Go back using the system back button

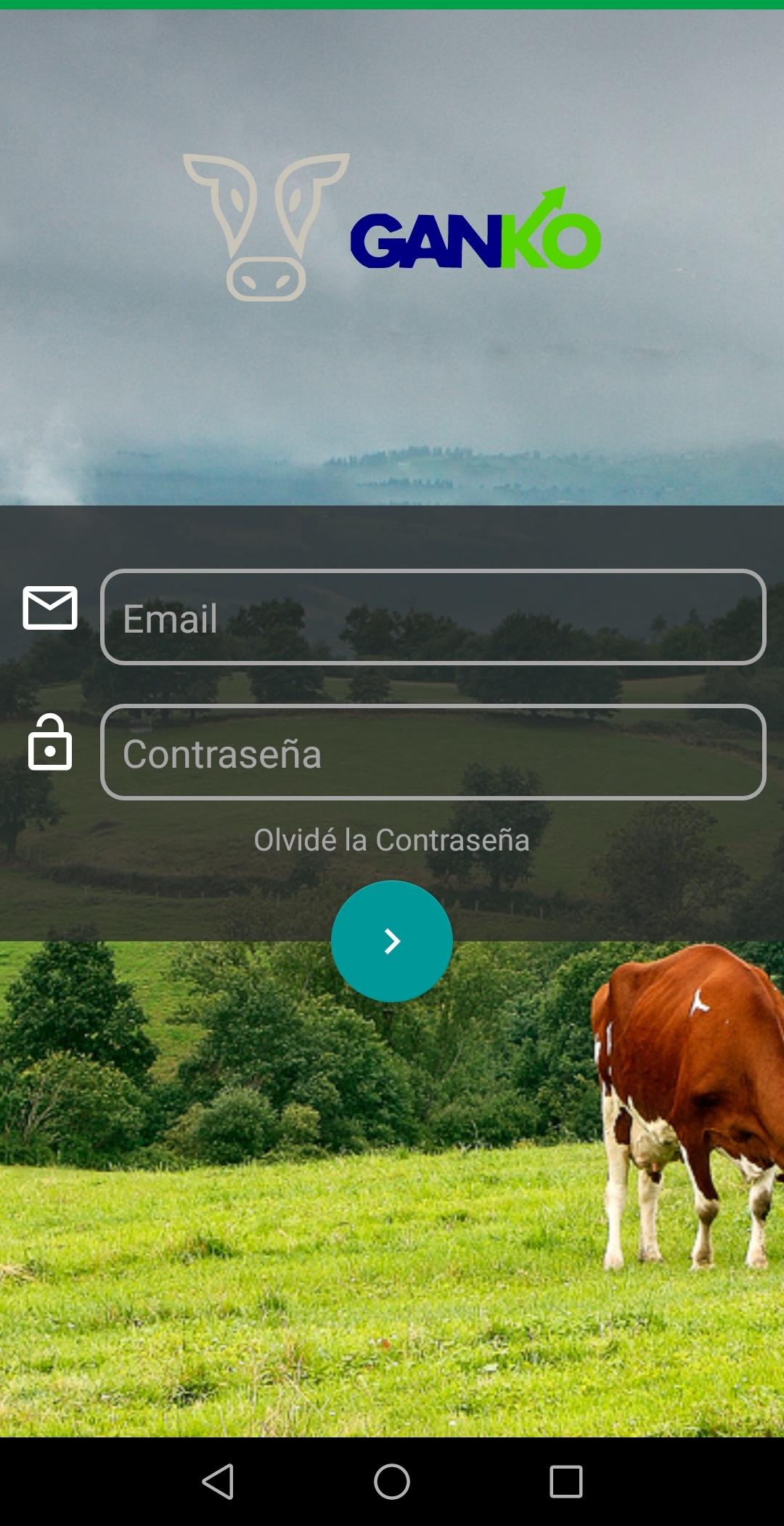(x=218, y=1482)
